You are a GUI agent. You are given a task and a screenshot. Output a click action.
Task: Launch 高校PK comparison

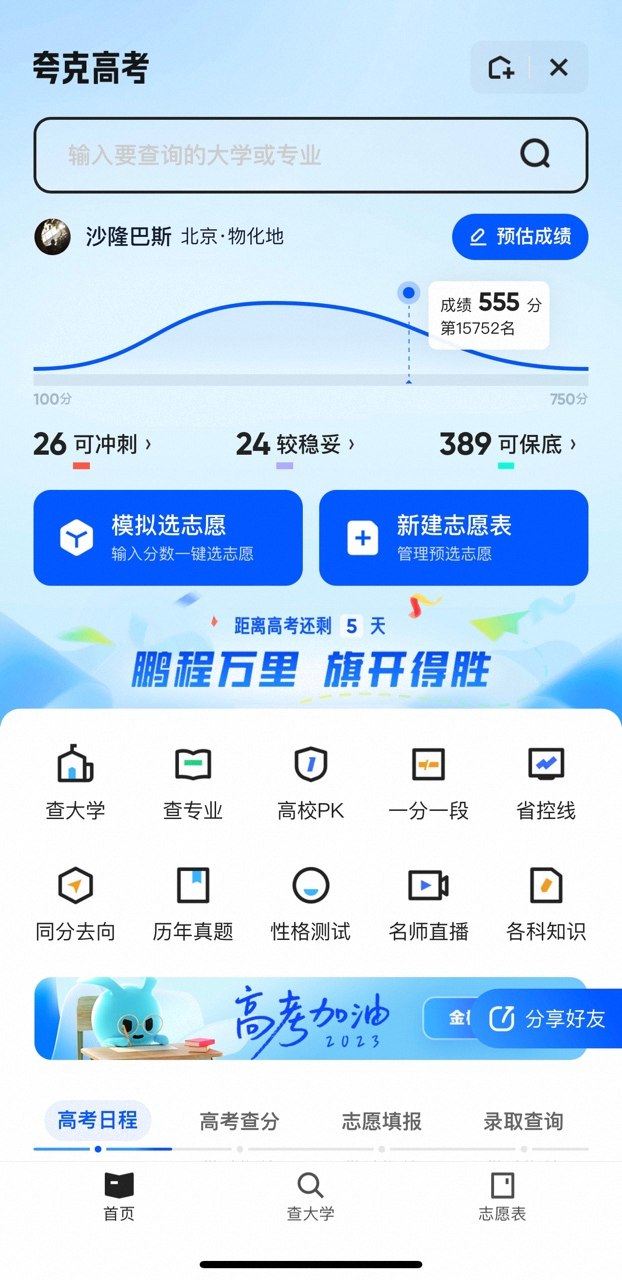pos(311,783)
